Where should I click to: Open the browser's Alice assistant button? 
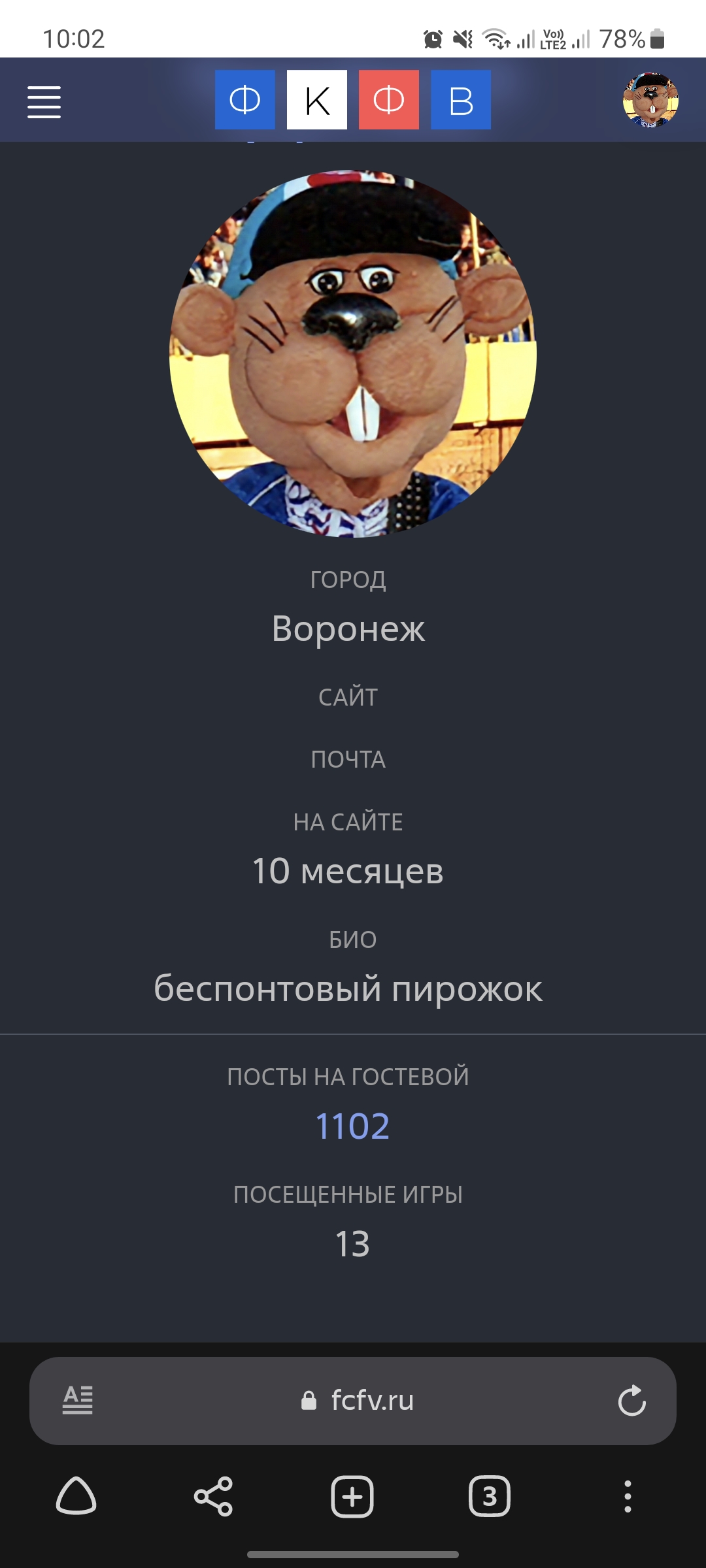pos(76,1495)
